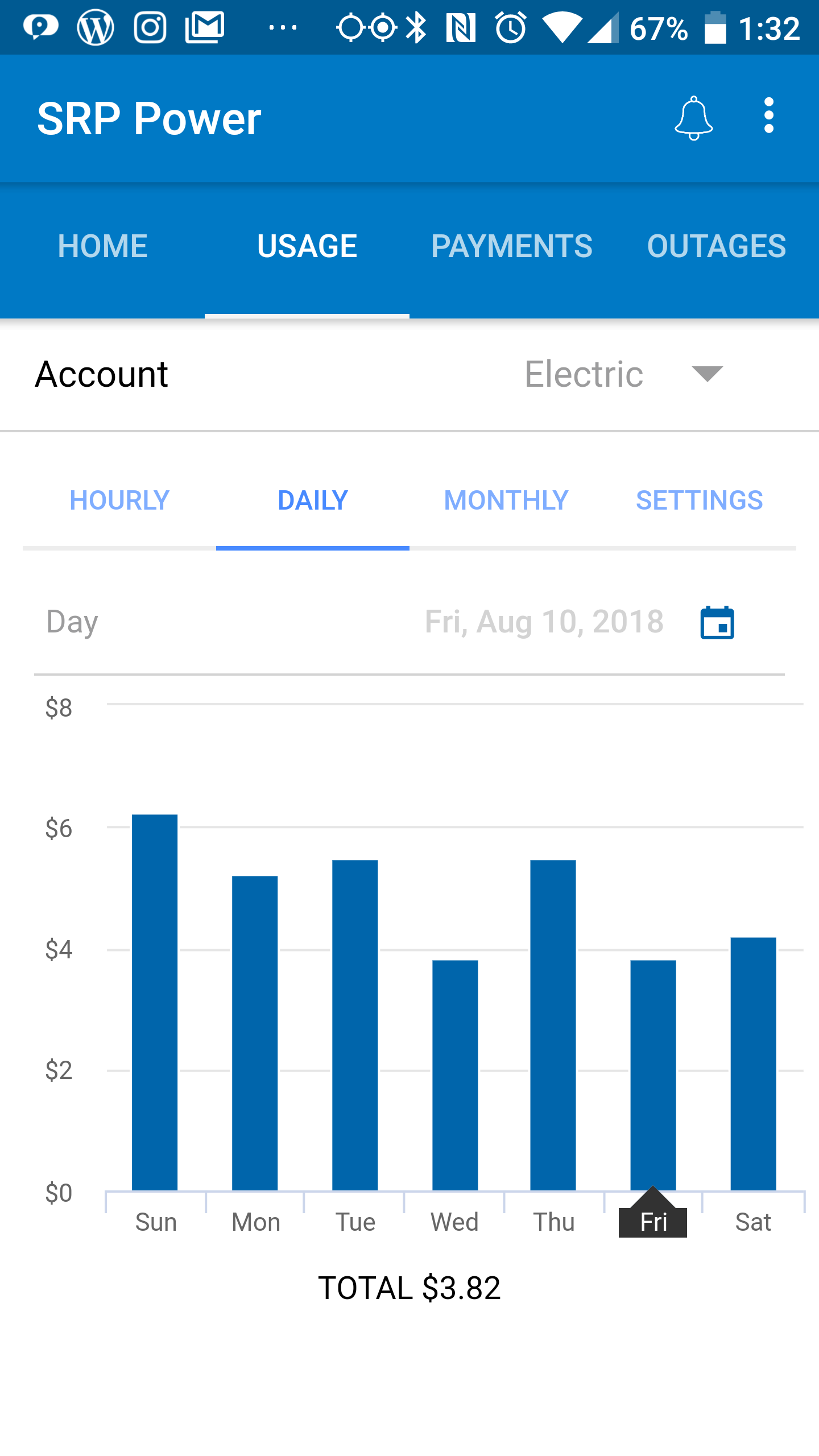Tap the Wednesday usage bar

point(455,1075)
